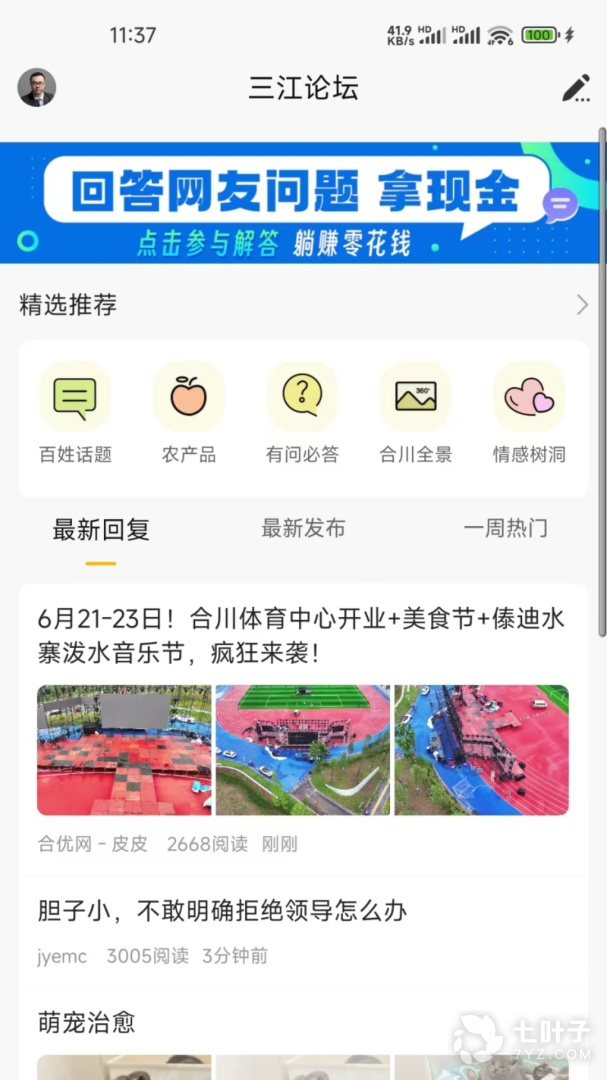This screenshot has height=1080, width=607.
Task: Expand 精选推荐 with the chevron arrow
Action: (582, 306)
